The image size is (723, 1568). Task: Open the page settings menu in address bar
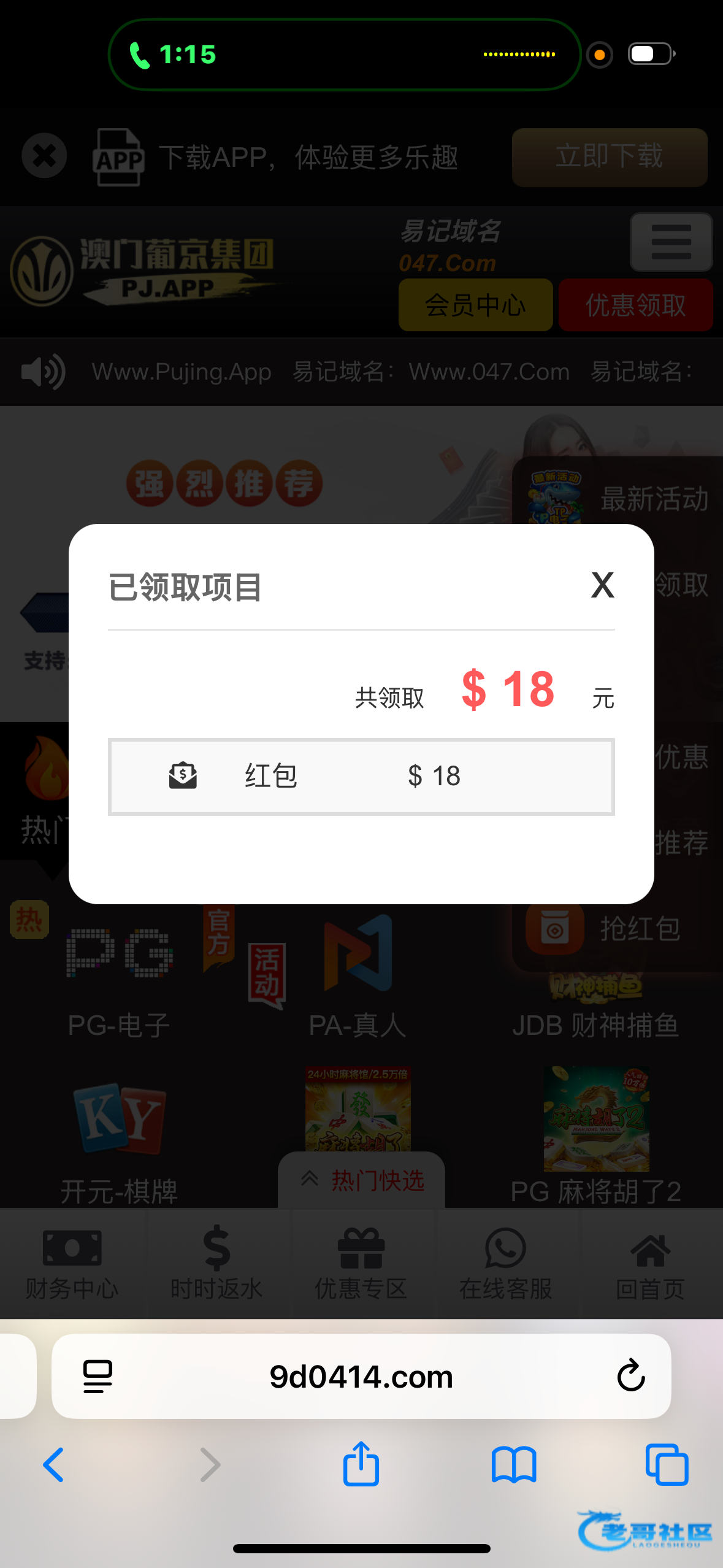98,1376
